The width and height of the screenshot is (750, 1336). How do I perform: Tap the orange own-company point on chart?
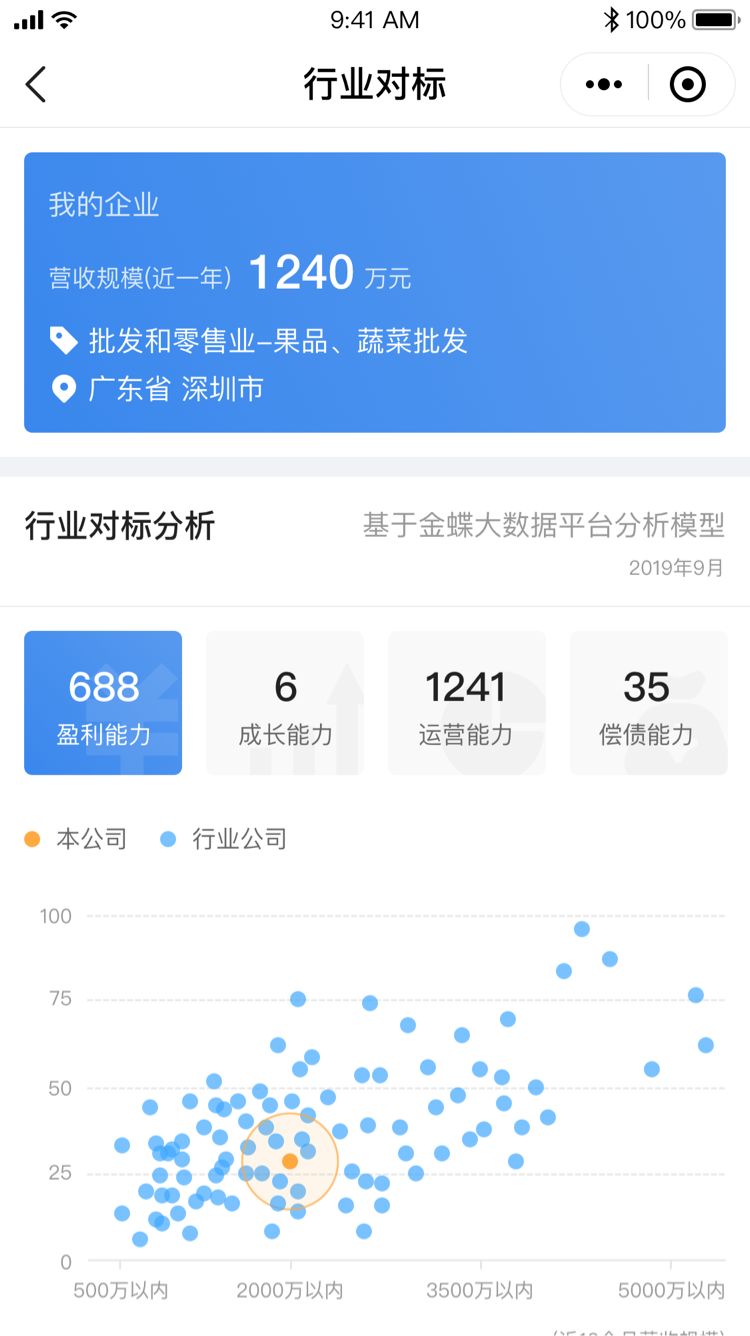coord(290,1161)
